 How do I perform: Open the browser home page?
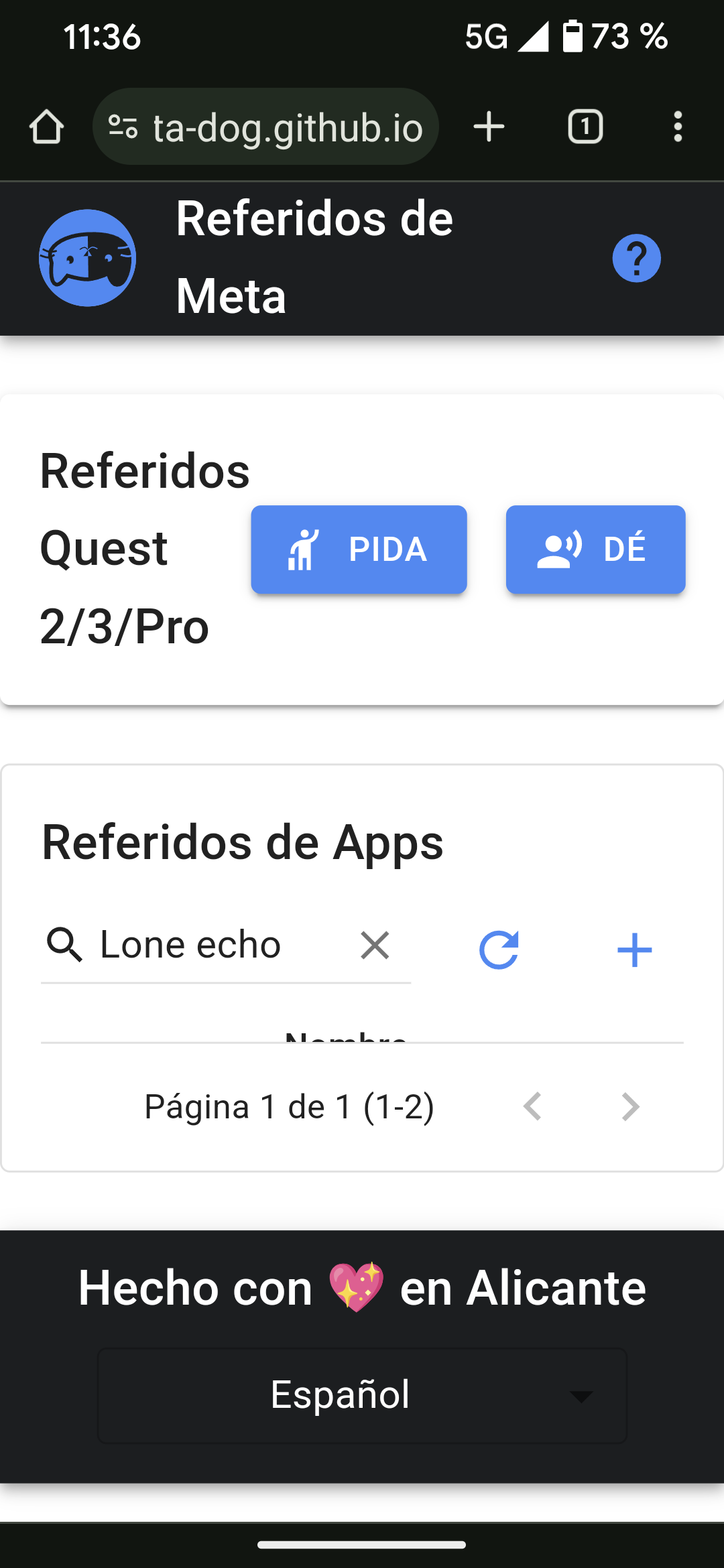coord(46,127)
